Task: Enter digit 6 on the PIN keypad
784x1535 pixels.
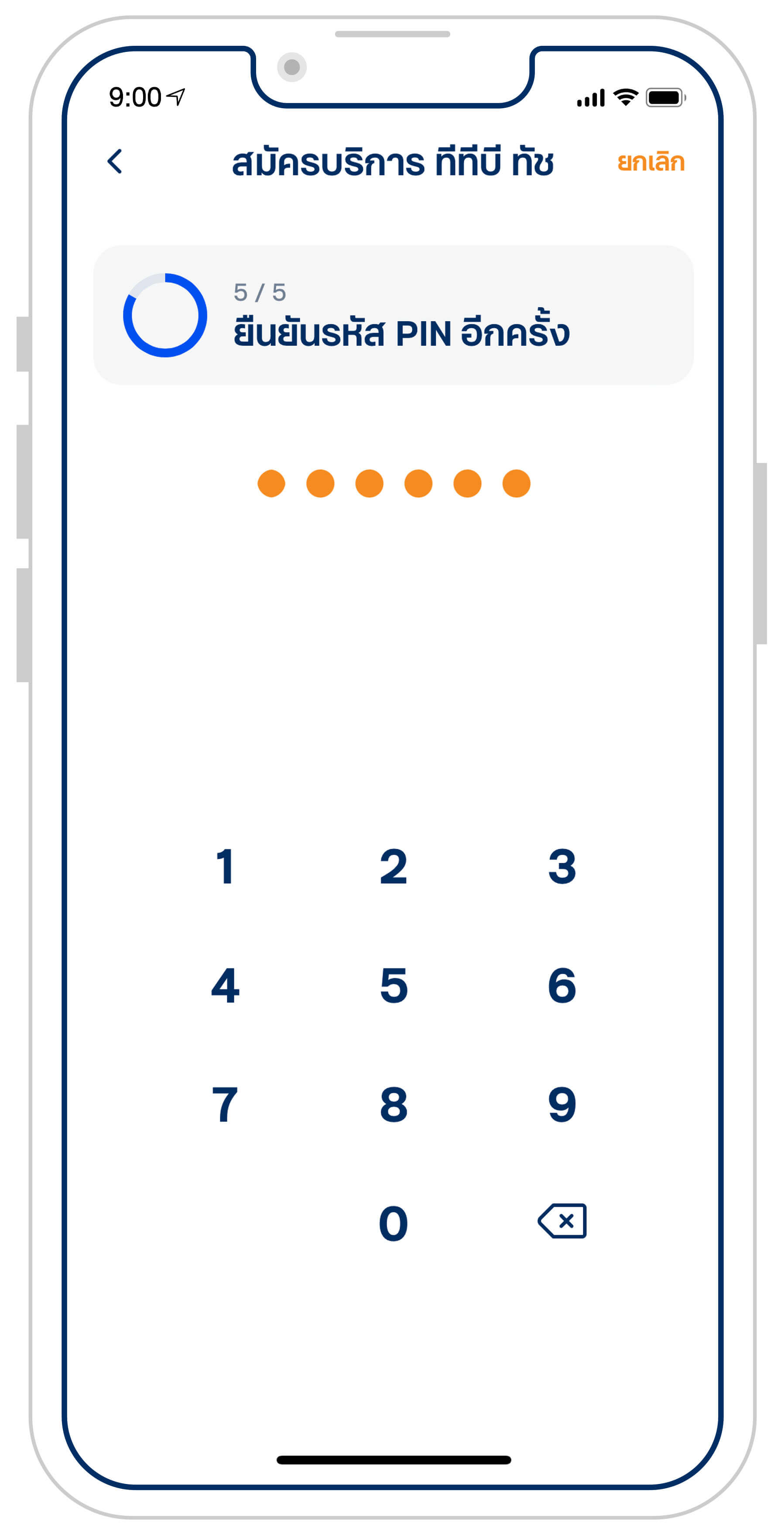Action: tap(562, 986)
